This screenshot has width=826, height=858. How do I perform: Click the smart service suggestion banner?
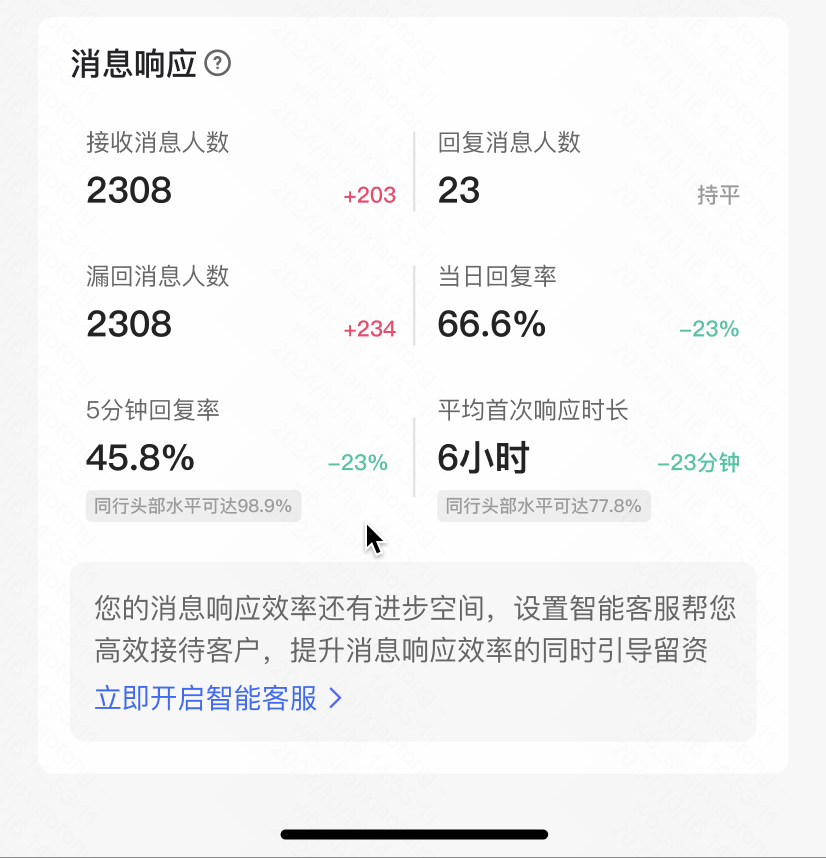point(413,650)
